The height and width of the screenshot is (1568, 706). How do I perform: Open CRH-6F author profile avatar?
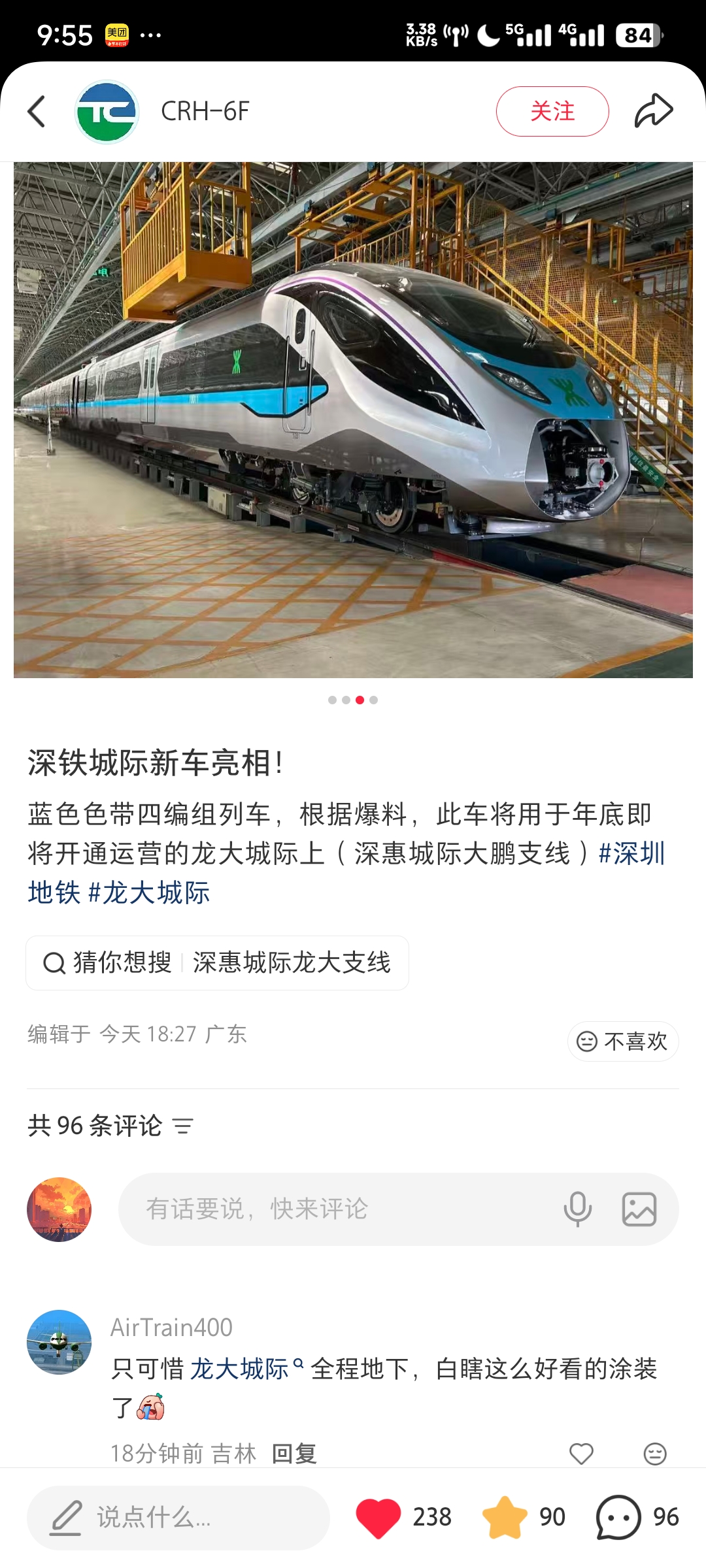[x=107, y=112]
